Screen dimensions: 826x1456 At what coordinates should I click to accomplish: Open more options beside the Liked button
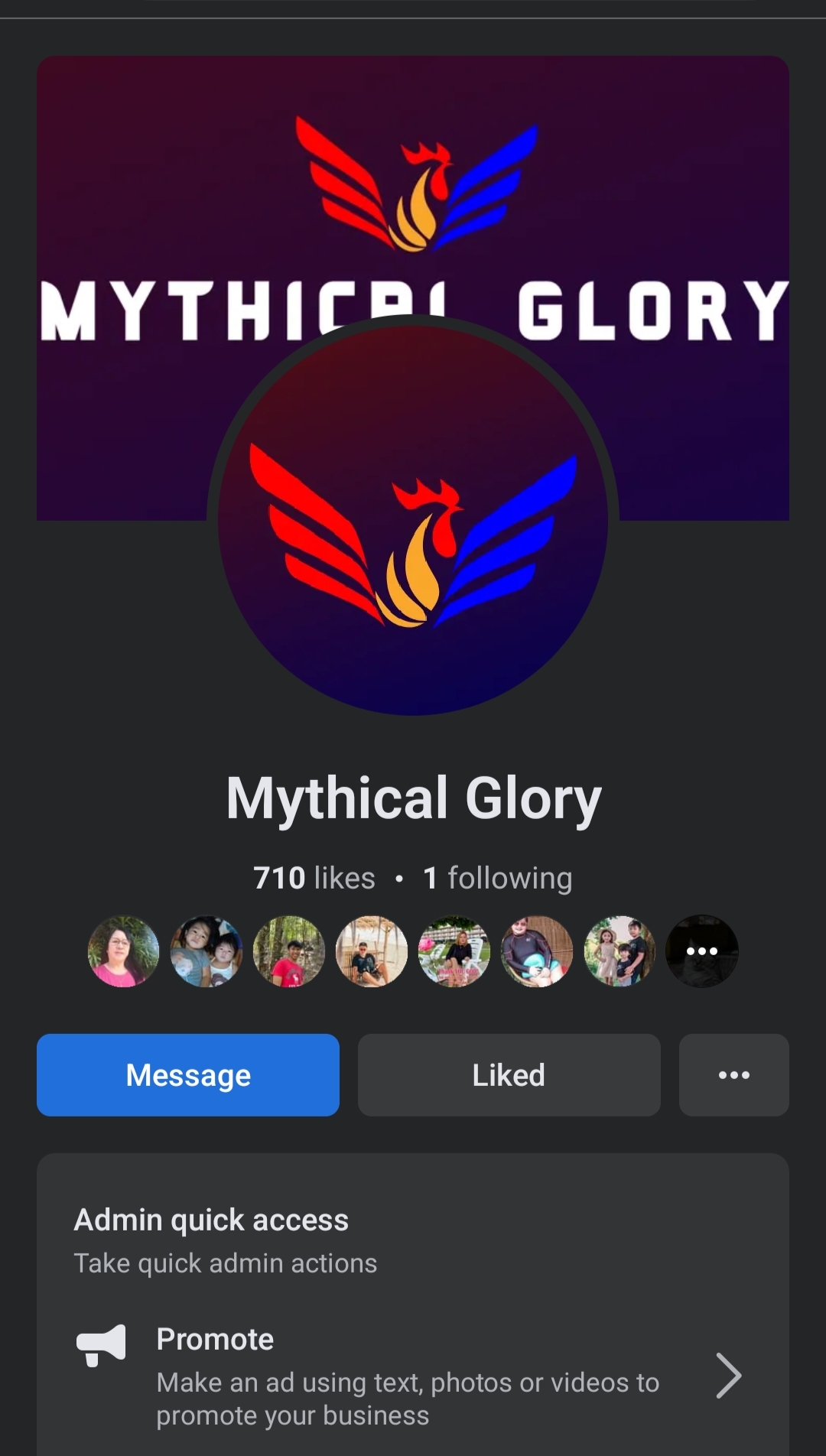coord(733,1074)
